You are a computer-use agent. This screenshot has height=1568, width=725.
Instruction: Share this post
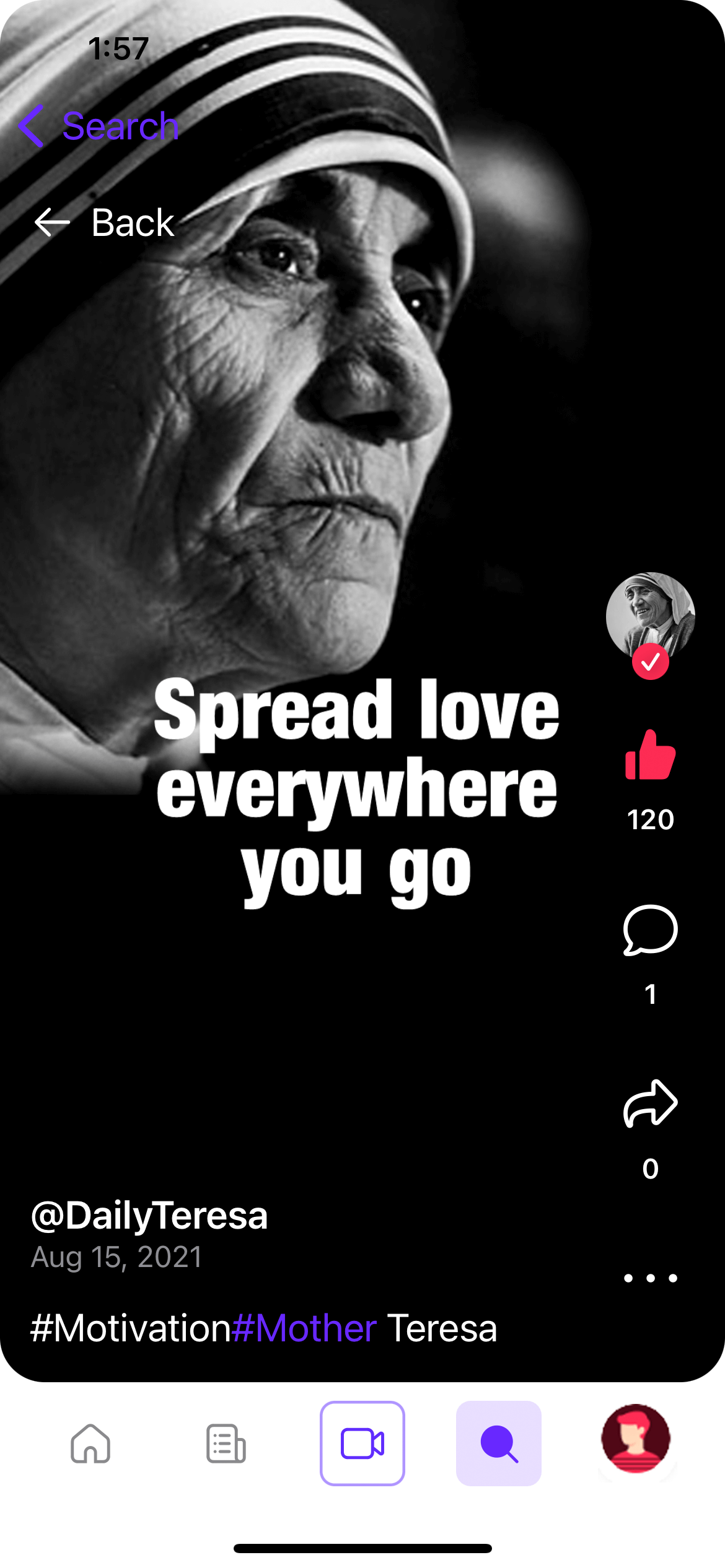[x=650, y=1104]
